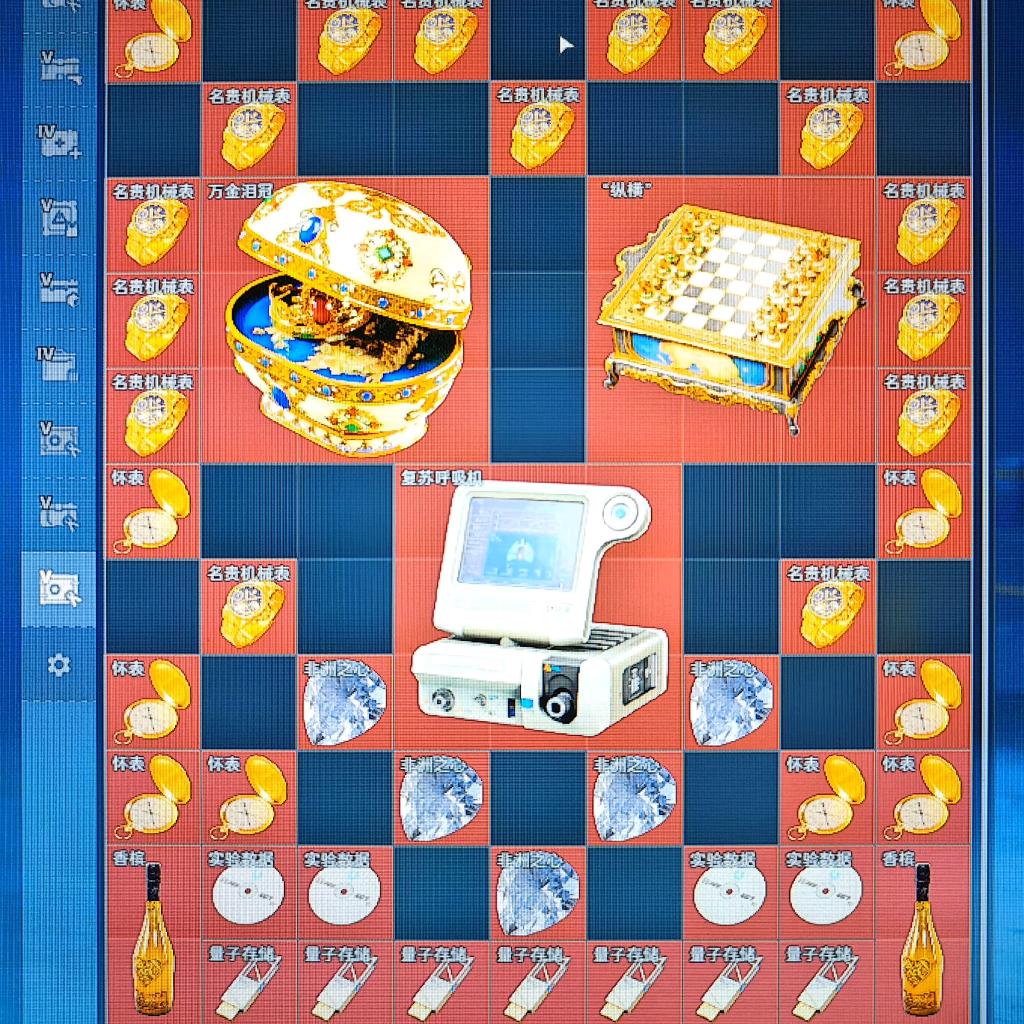Image resolution: width=1024 pixels, height=1024 pixels.
Task: Select the "纵横" golden chess set item
Action: [x=730, y=318]
